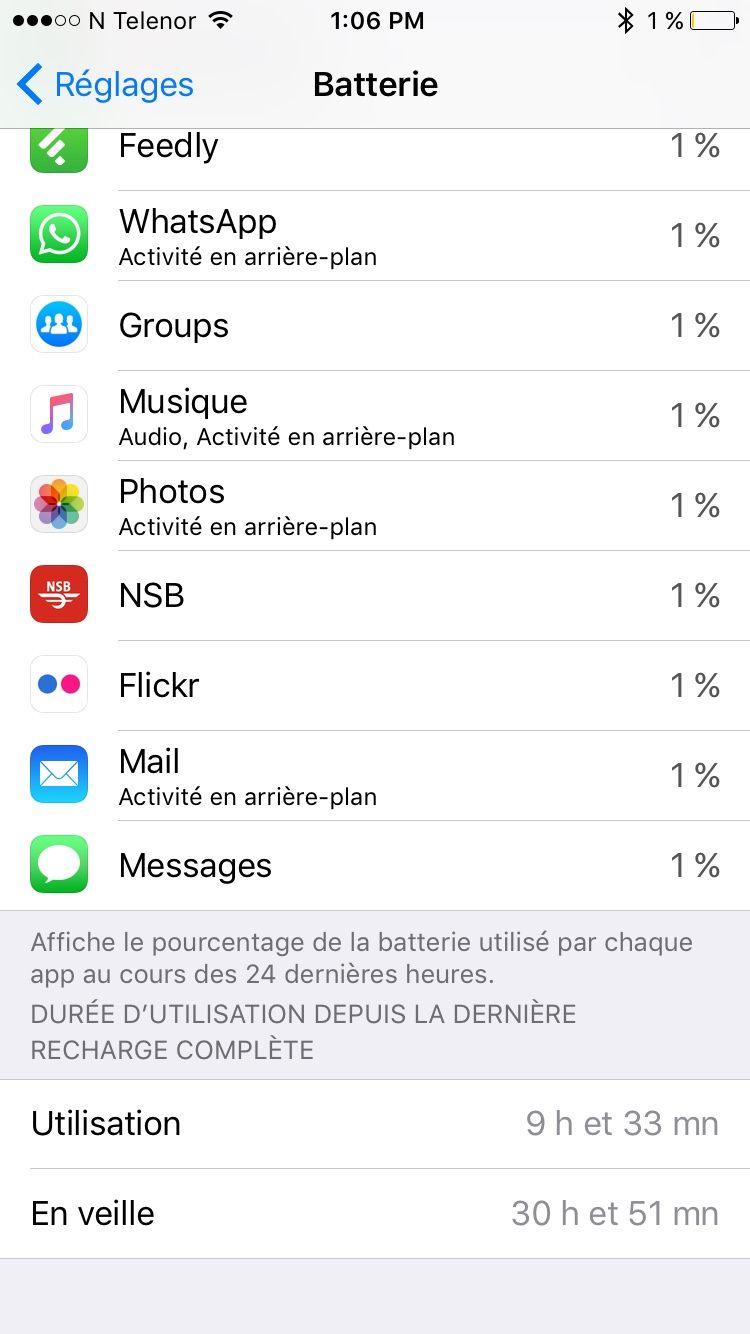Go back to Réglages
750x1334 pixels.
pyautogui.click(x=105, y=85)
